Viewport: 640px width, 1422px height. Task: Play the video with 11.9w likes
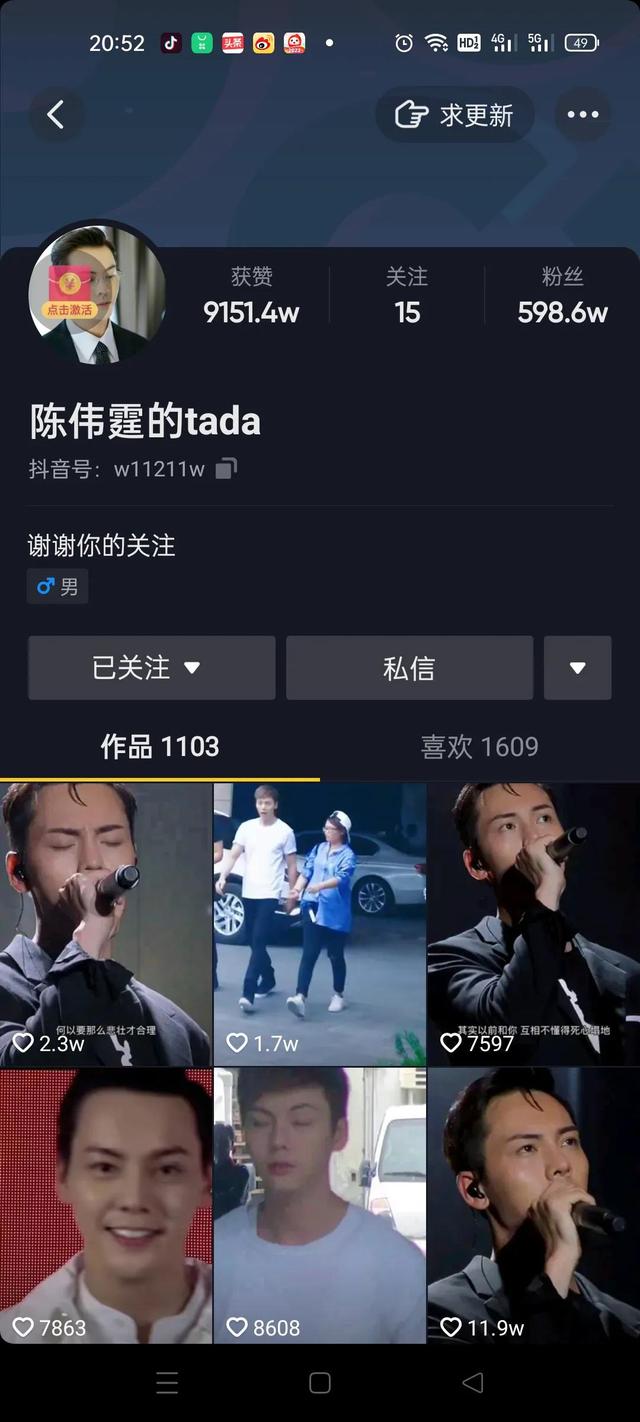pos(533,1205)
